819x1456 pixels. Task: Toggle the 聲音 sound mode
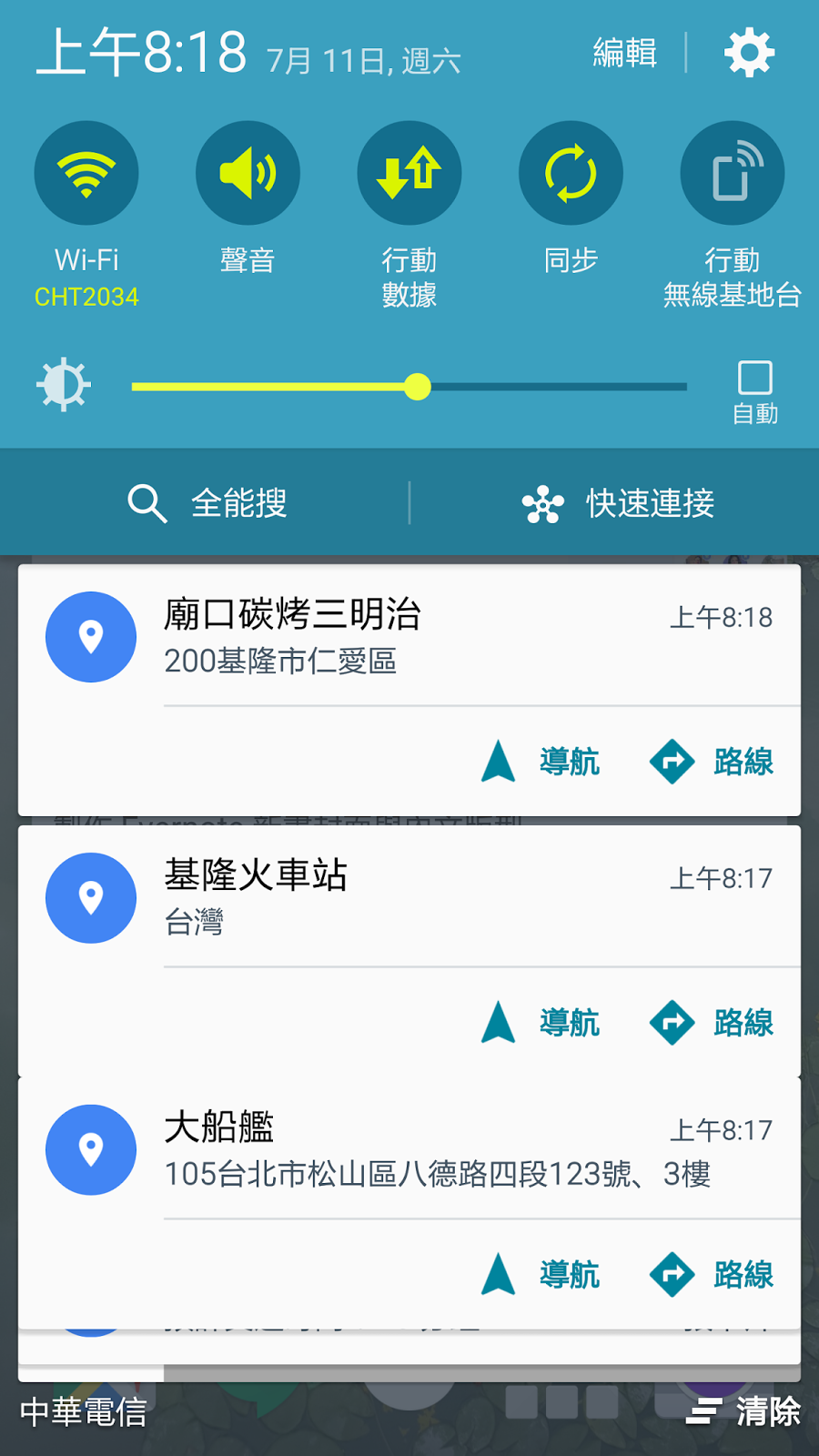[248, 174]
